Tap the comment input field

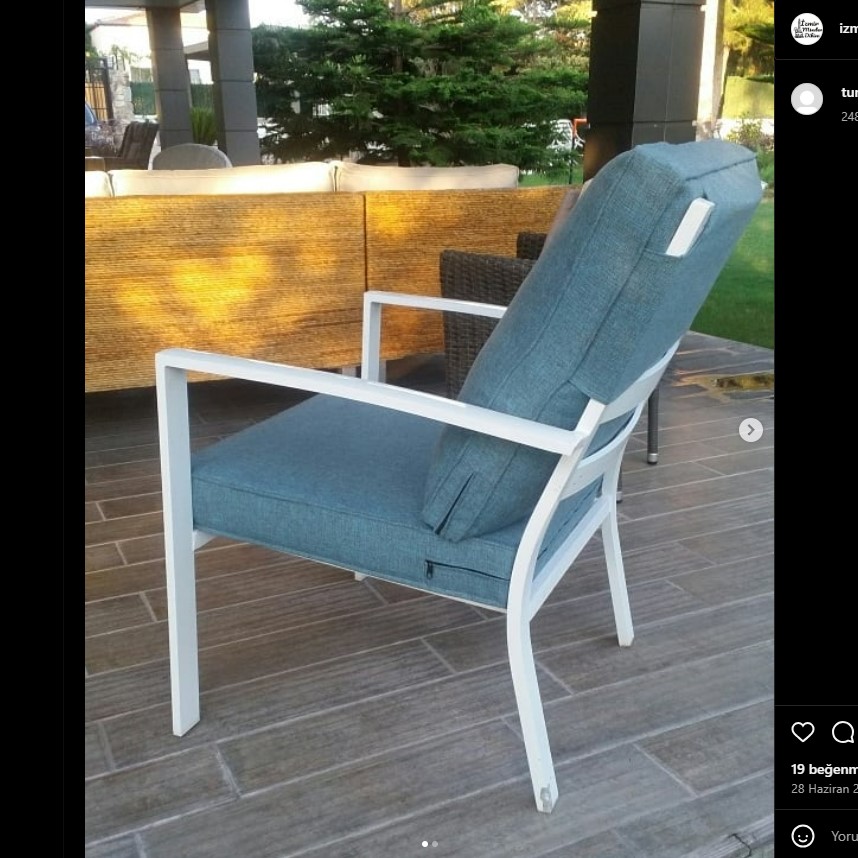click(843, 836)
